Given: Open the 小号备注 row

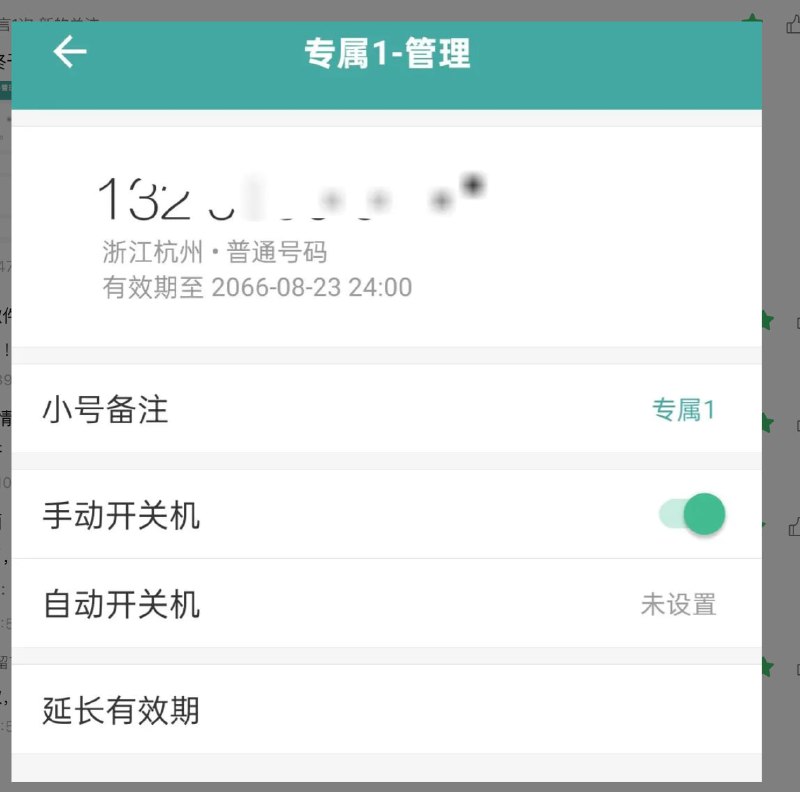Looking at the screenshot, I should pyautogui.click(x=386, y=410).
